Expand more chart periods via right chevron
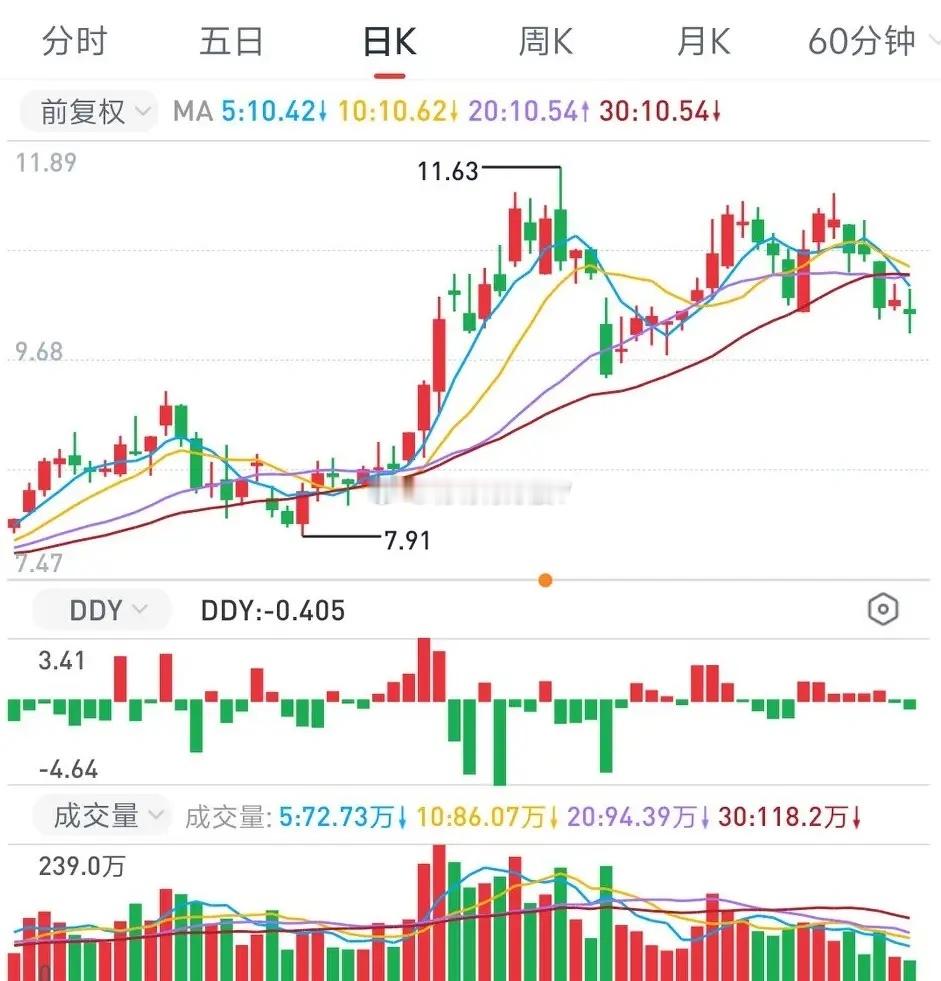941x981 pixels. pyautogui.click(x=932, y=40)
